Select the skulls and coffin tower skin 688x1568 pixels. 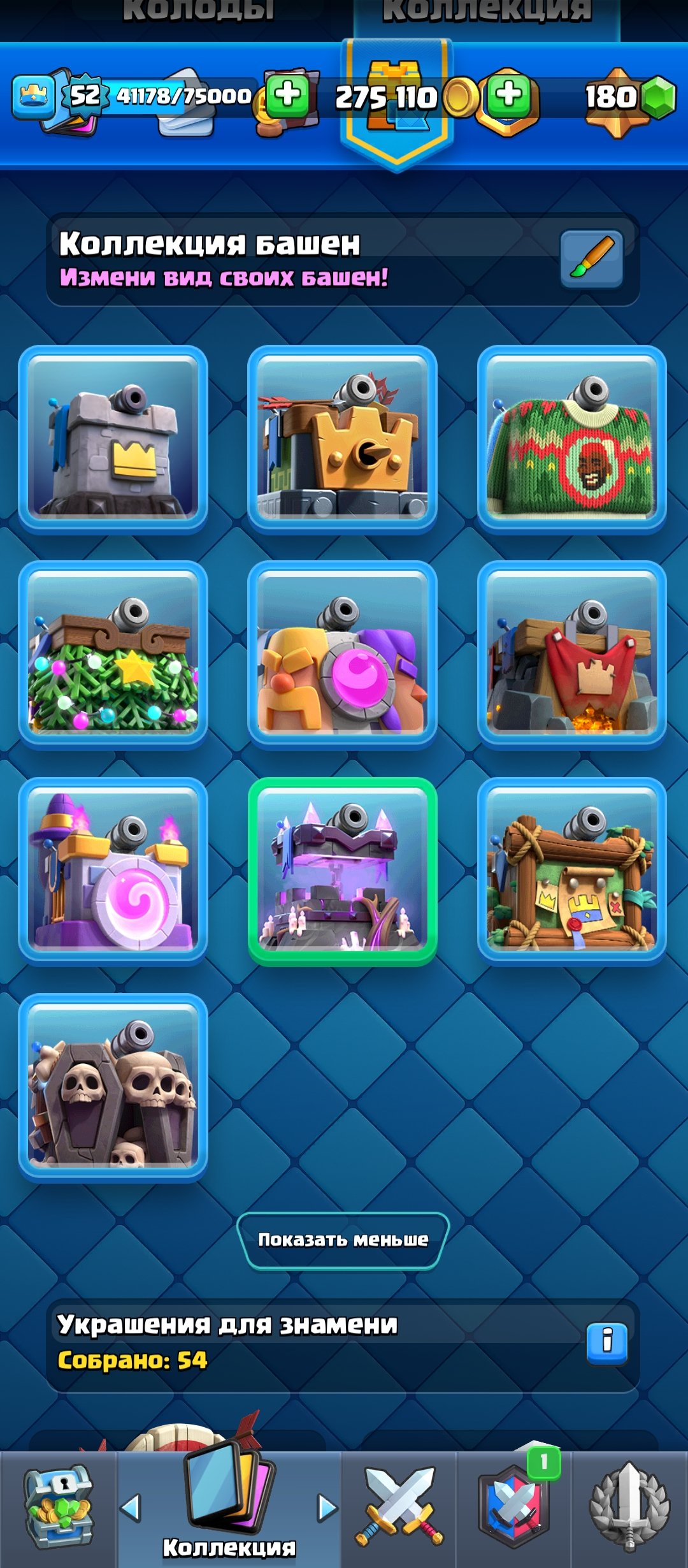tap(113, 1087)
